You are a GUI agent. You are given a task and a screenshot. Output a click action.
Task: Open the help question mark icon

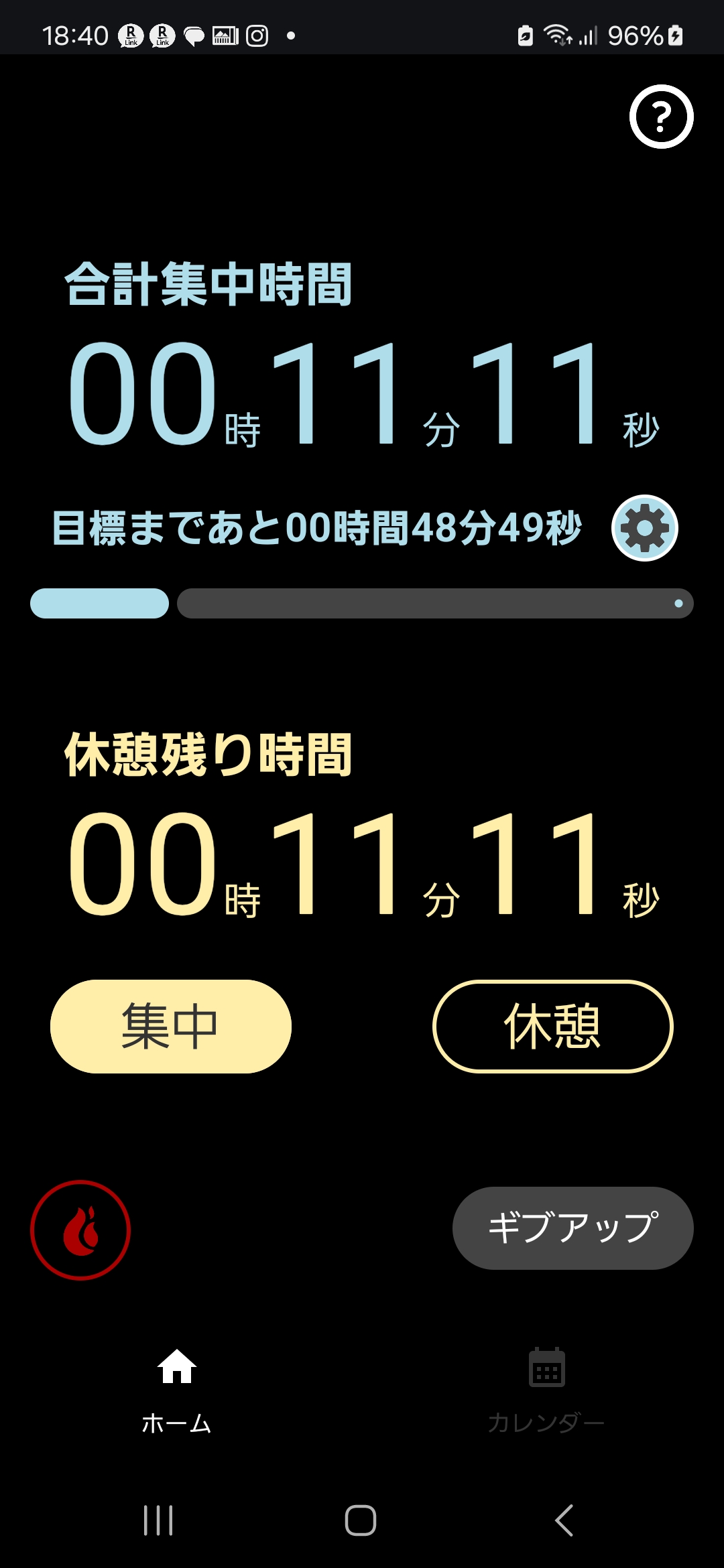pyautogui.click(x=661, y=117)
